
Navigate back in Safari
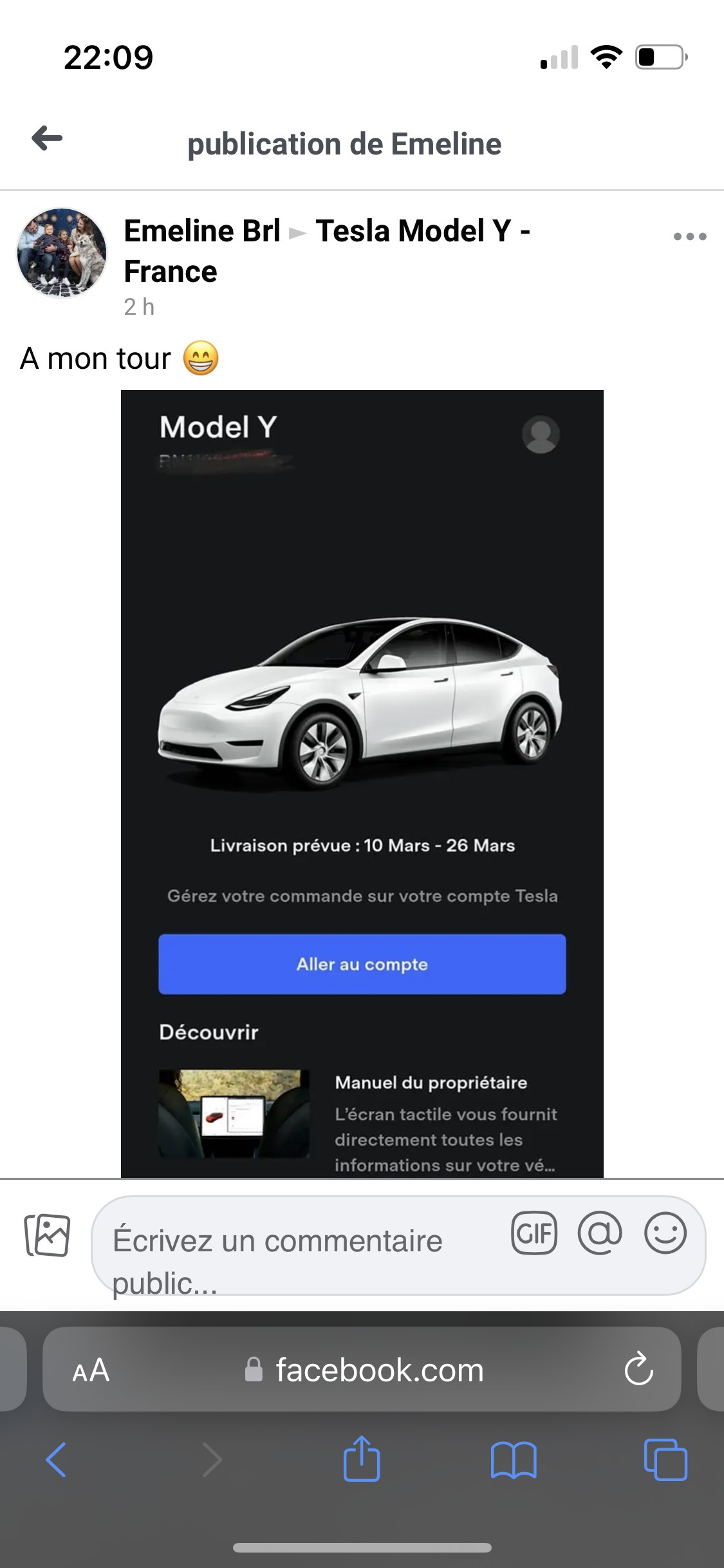pyautogui.click(x=56, y=1459)
